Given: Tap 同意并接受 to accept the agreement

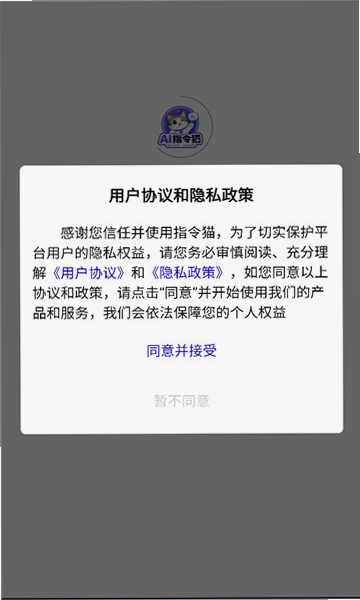Looking at the screenshot, I should pos(182,351).
